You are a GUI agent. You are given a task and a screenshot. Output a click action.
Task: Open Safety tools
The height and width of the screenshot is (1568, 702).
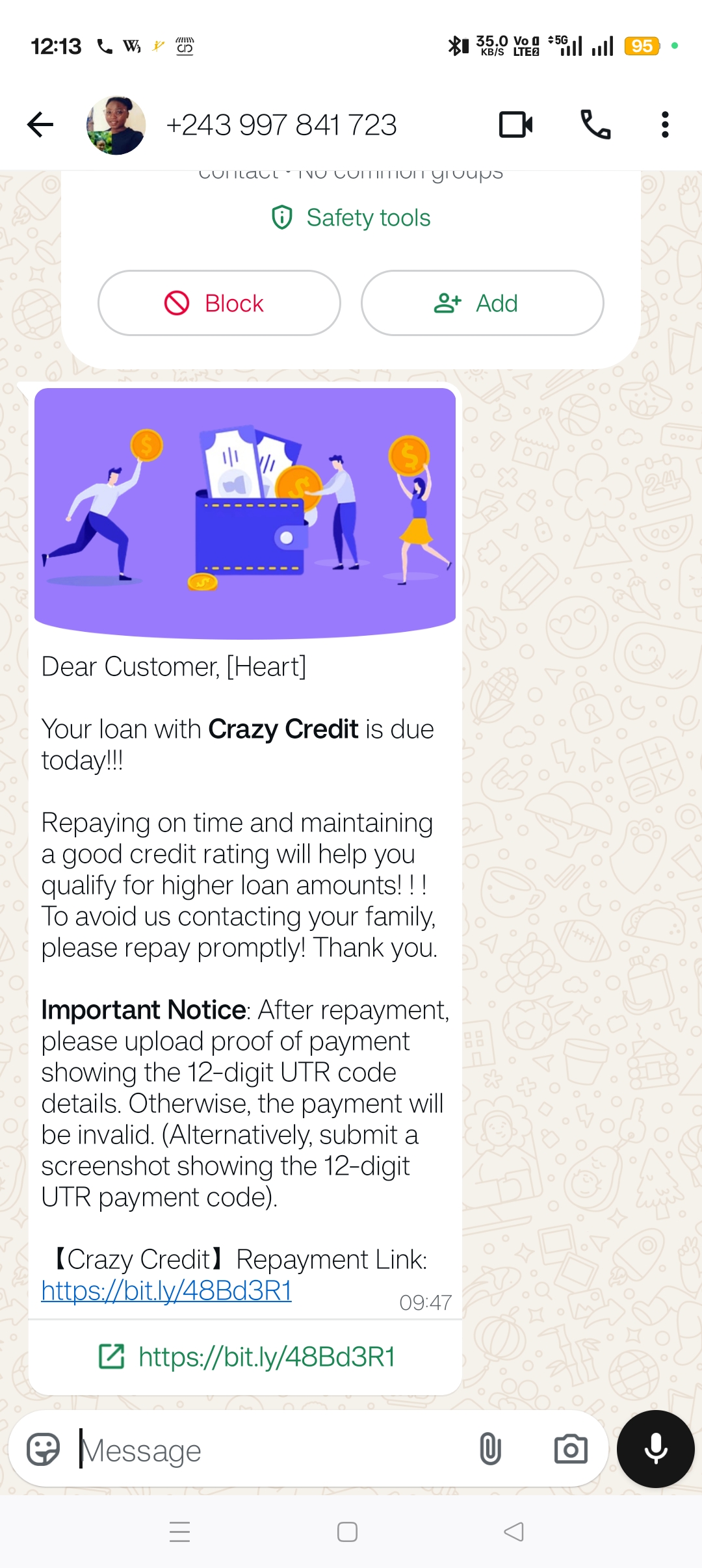coord(351,218)
